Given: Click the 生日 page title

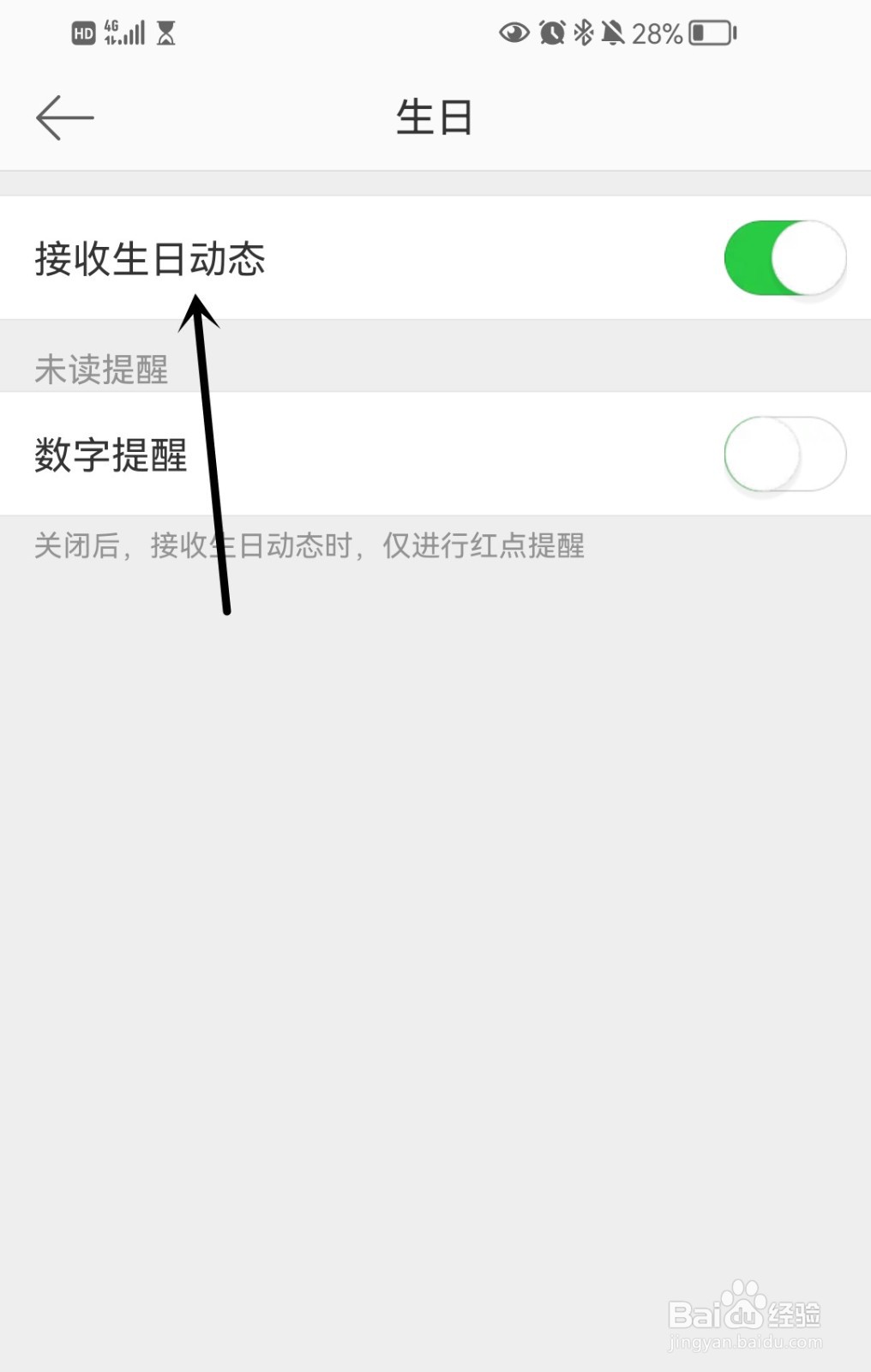Looking at the screenshot, I should (434, 117).
